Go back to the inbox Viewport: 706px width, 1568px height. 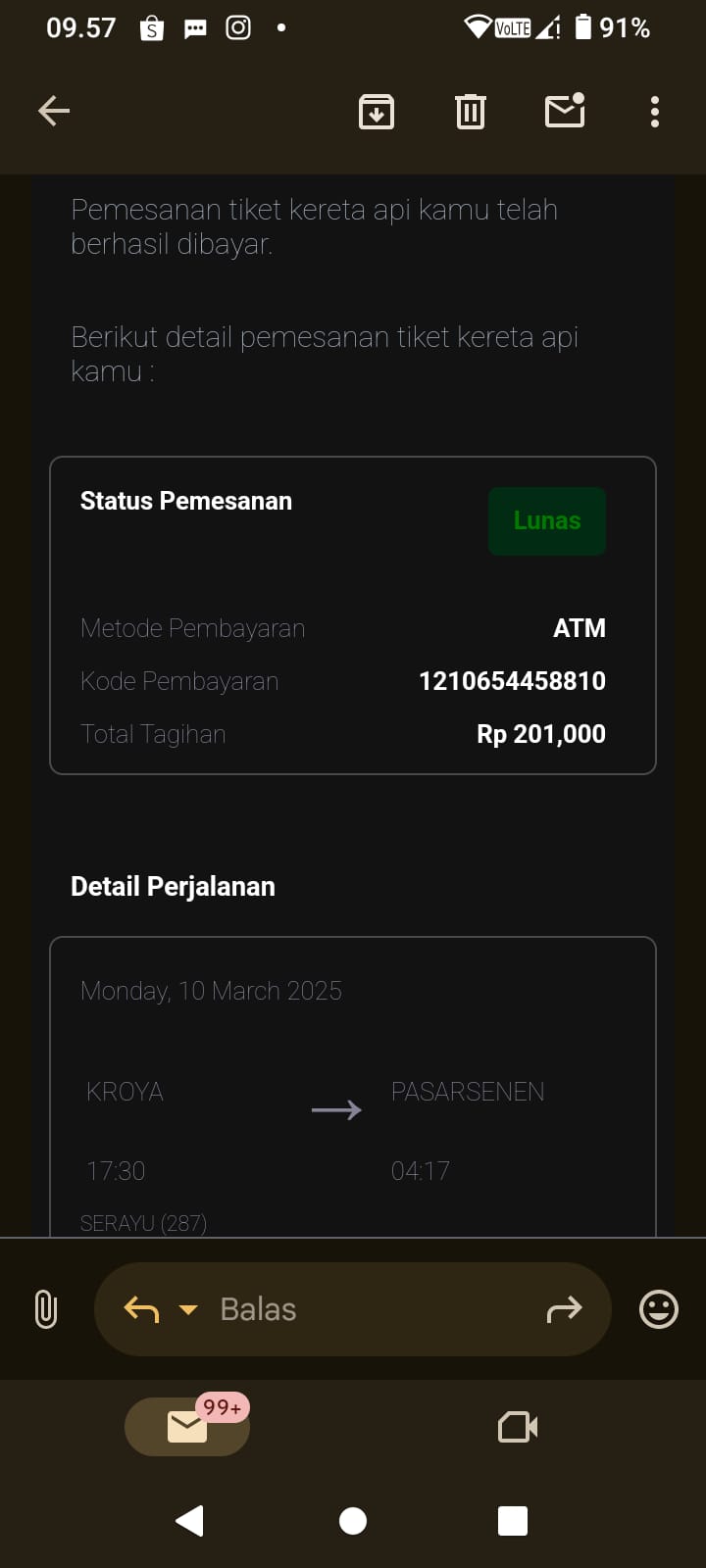(54, 112)
